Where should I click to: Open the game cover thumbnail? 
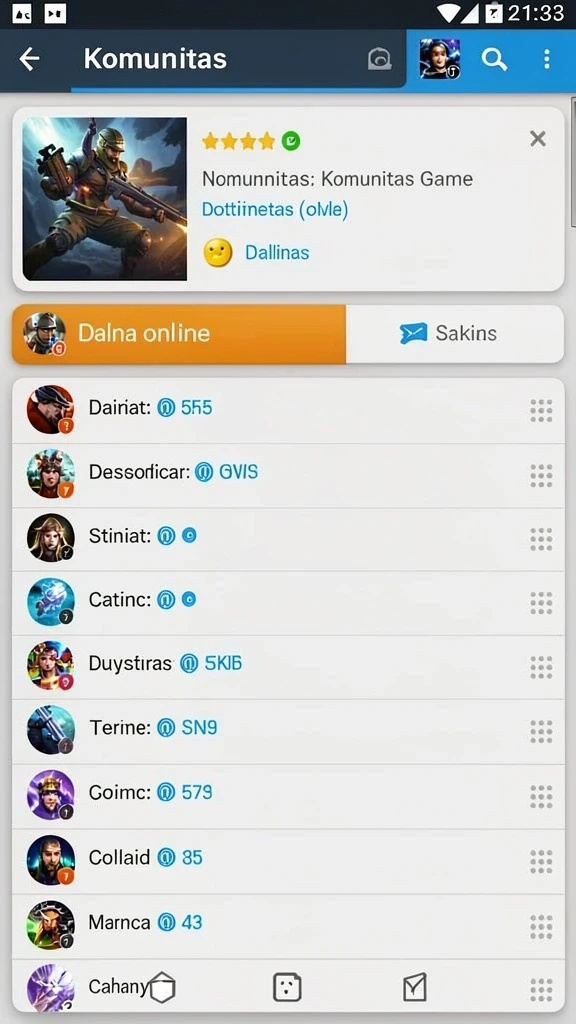coord(104,199)
